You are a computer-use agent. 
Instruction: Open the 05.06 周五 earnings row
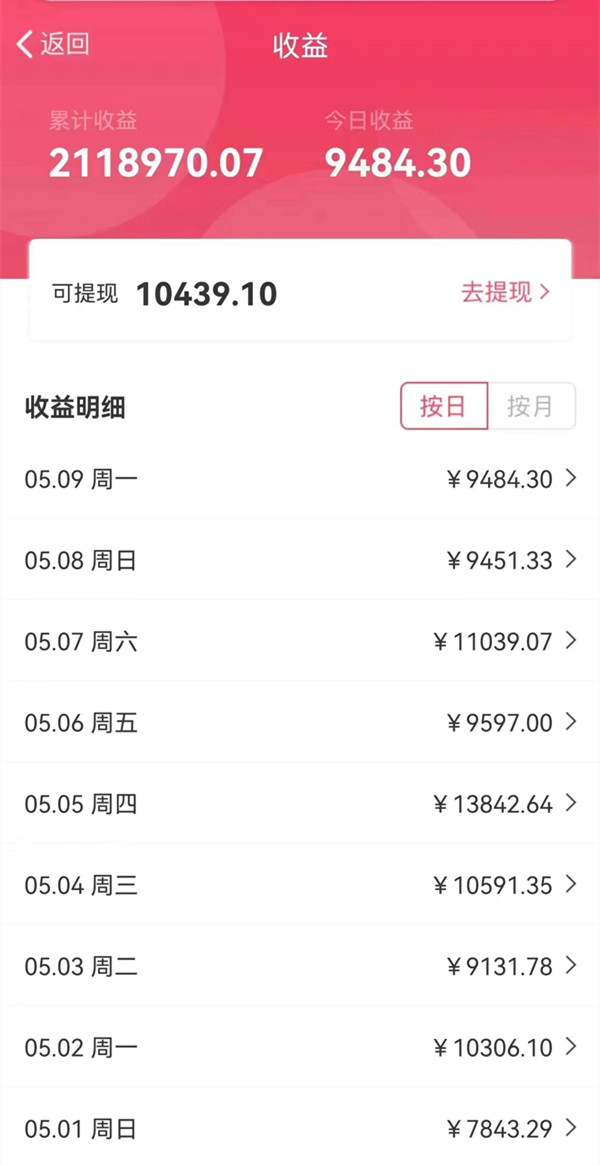[x=300, y=722]
